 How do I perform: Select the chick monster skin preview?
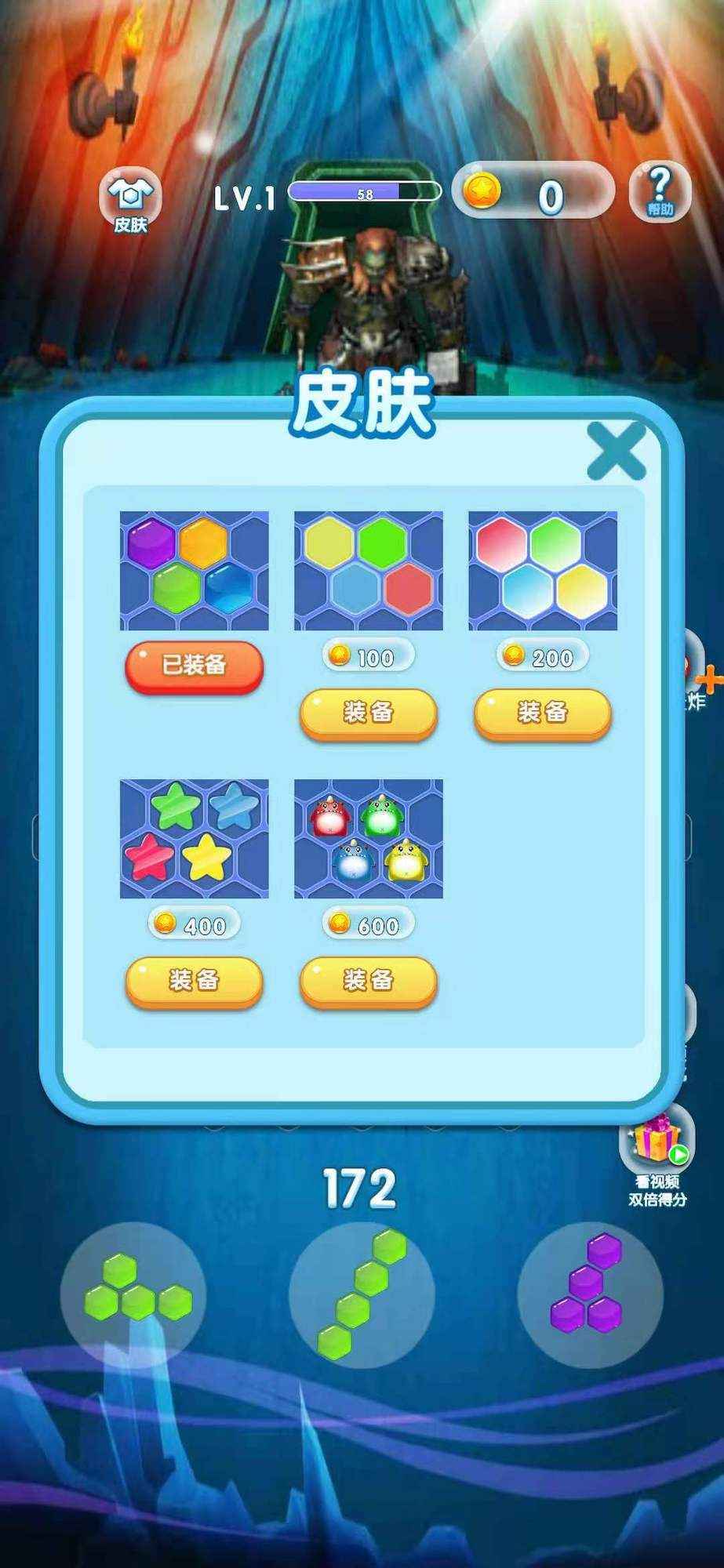[367, 837]
